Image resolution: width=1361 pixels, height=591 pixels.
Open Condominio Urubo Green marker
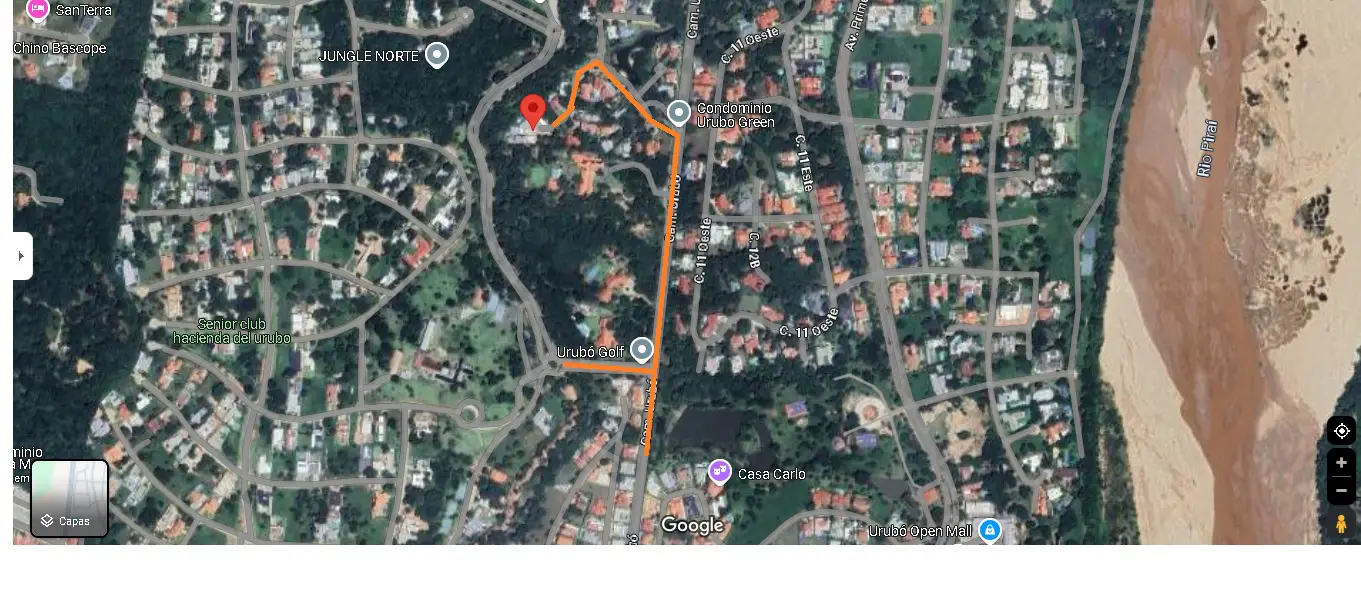(x=679, y=112)
